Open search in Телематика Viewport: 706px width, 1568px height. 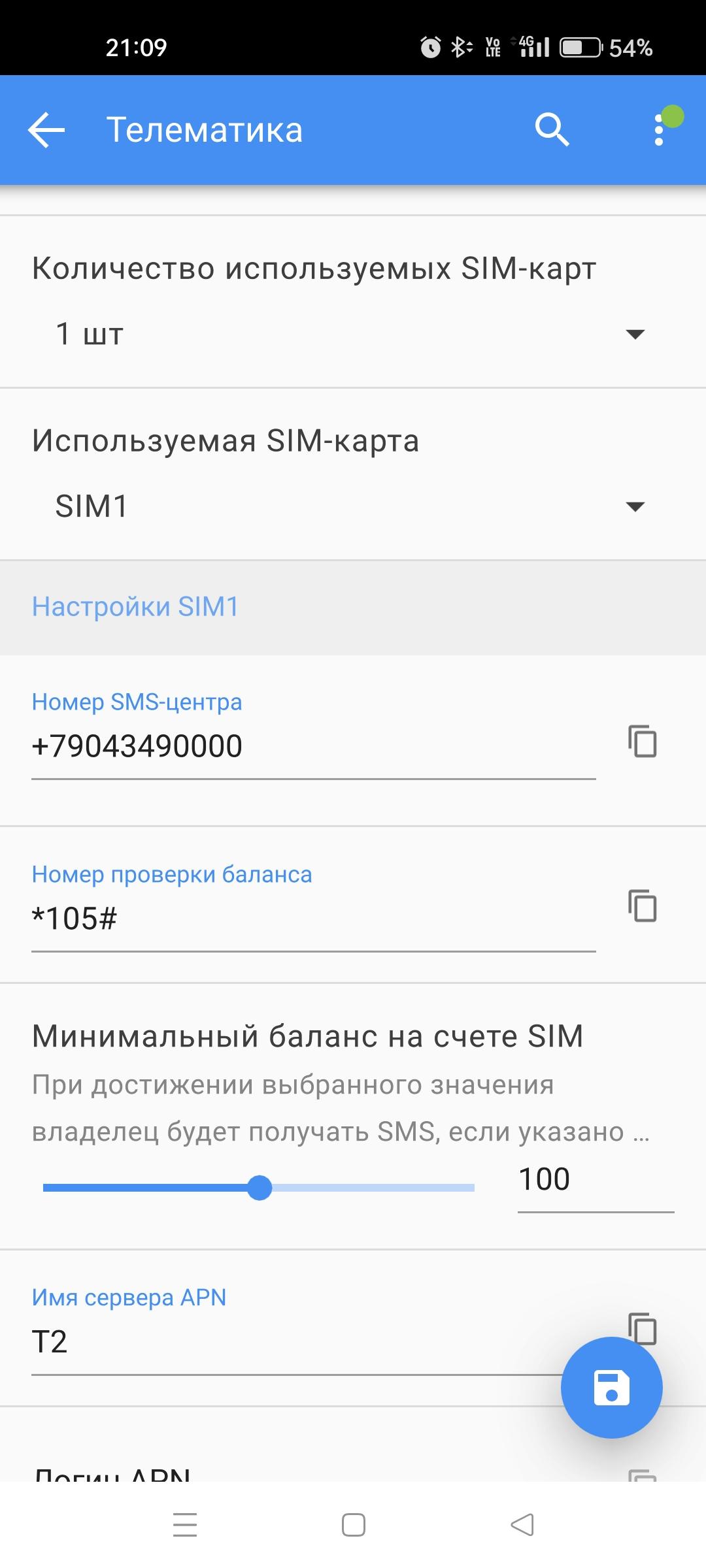click(x=552, y=129)
